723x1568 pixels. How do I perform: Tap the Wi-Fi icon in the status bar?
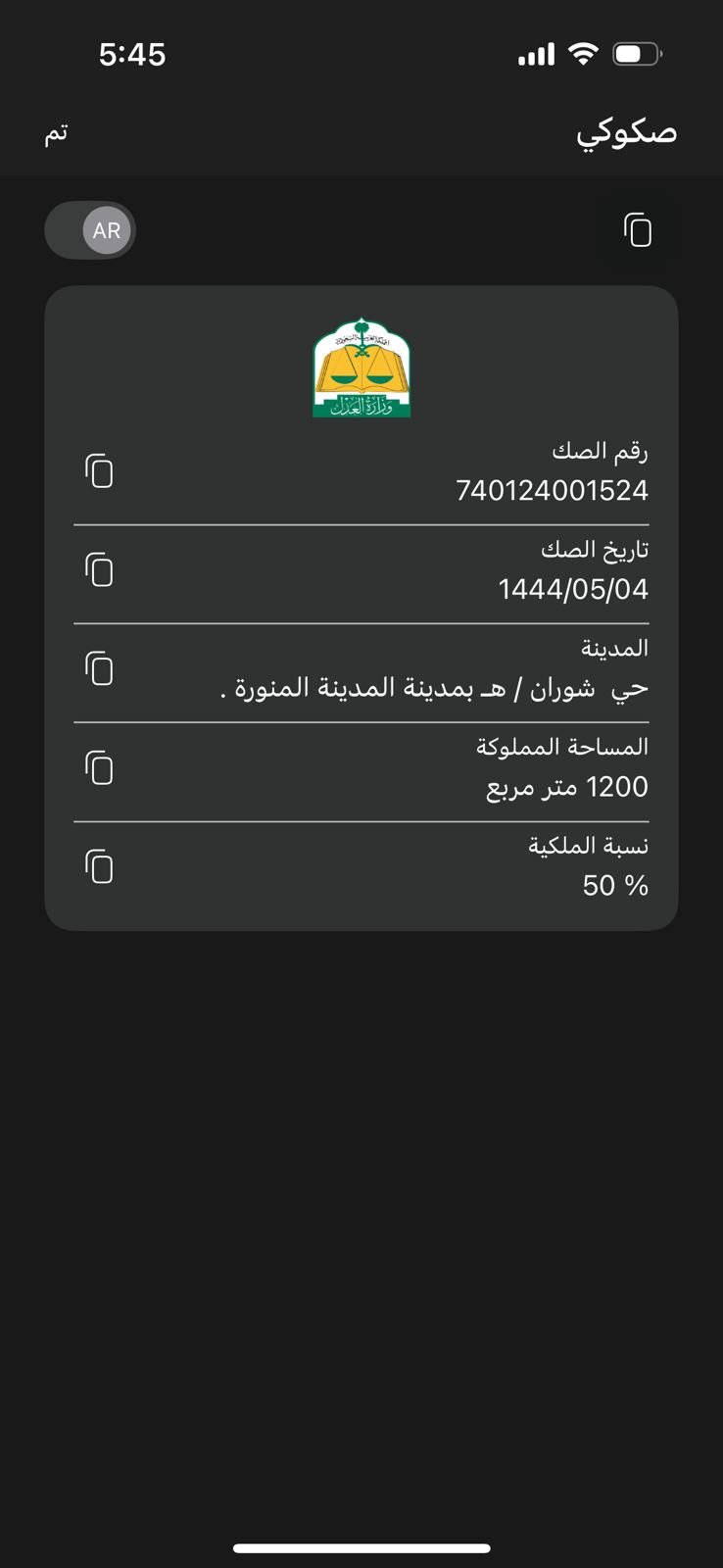(582, 54)
